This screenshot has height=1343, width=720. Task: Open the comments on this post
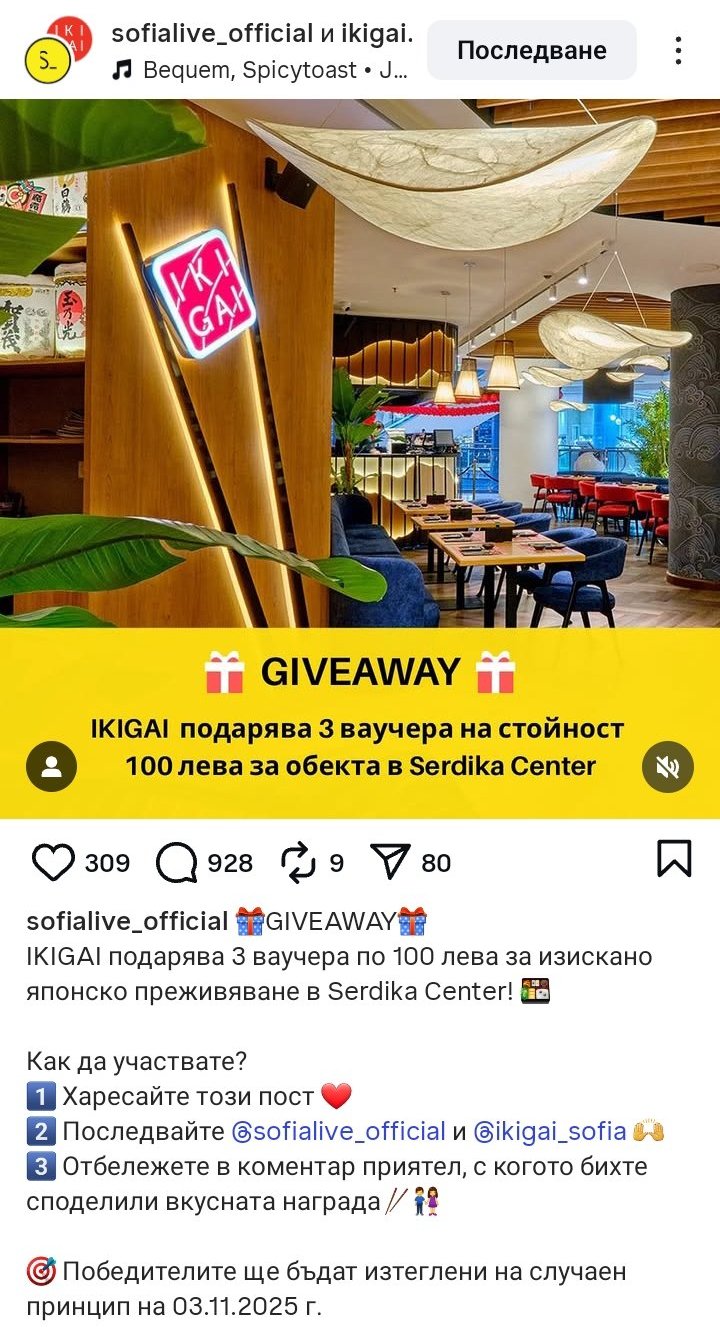[177, 862]
